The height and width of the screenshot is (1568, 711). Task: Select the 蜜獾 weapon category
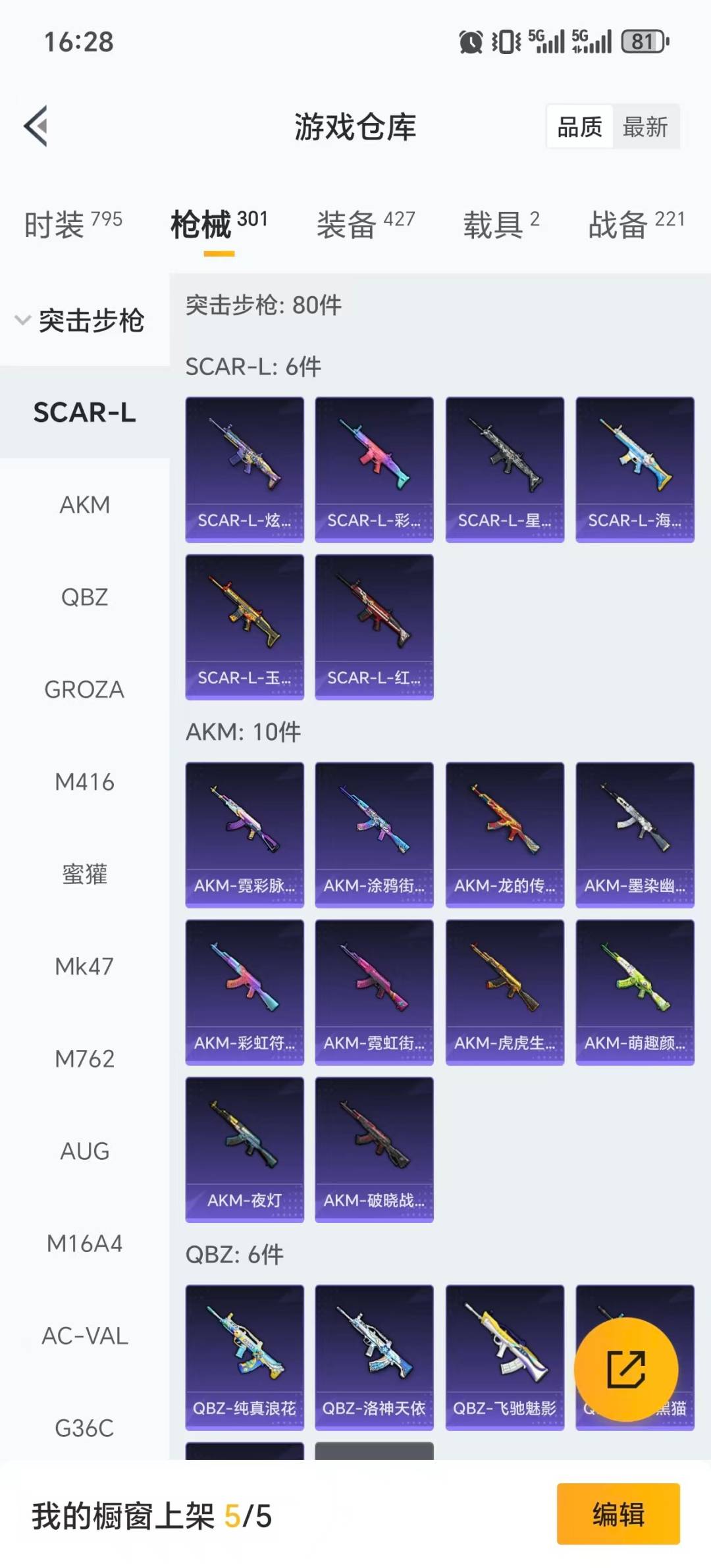[84, 874]
